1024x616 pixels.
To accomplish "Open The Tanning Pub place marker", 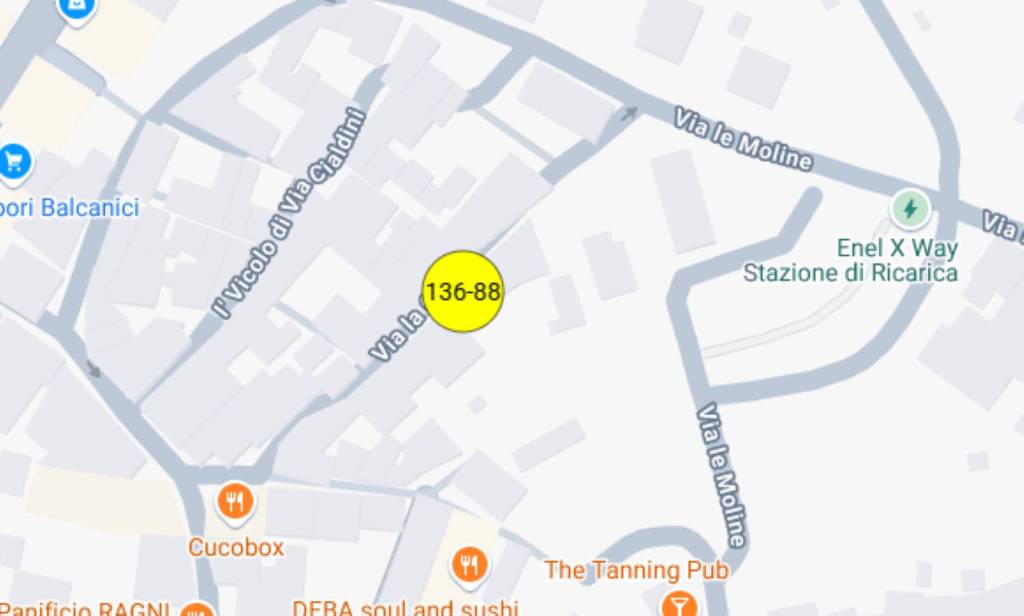I will coord(679,603).
